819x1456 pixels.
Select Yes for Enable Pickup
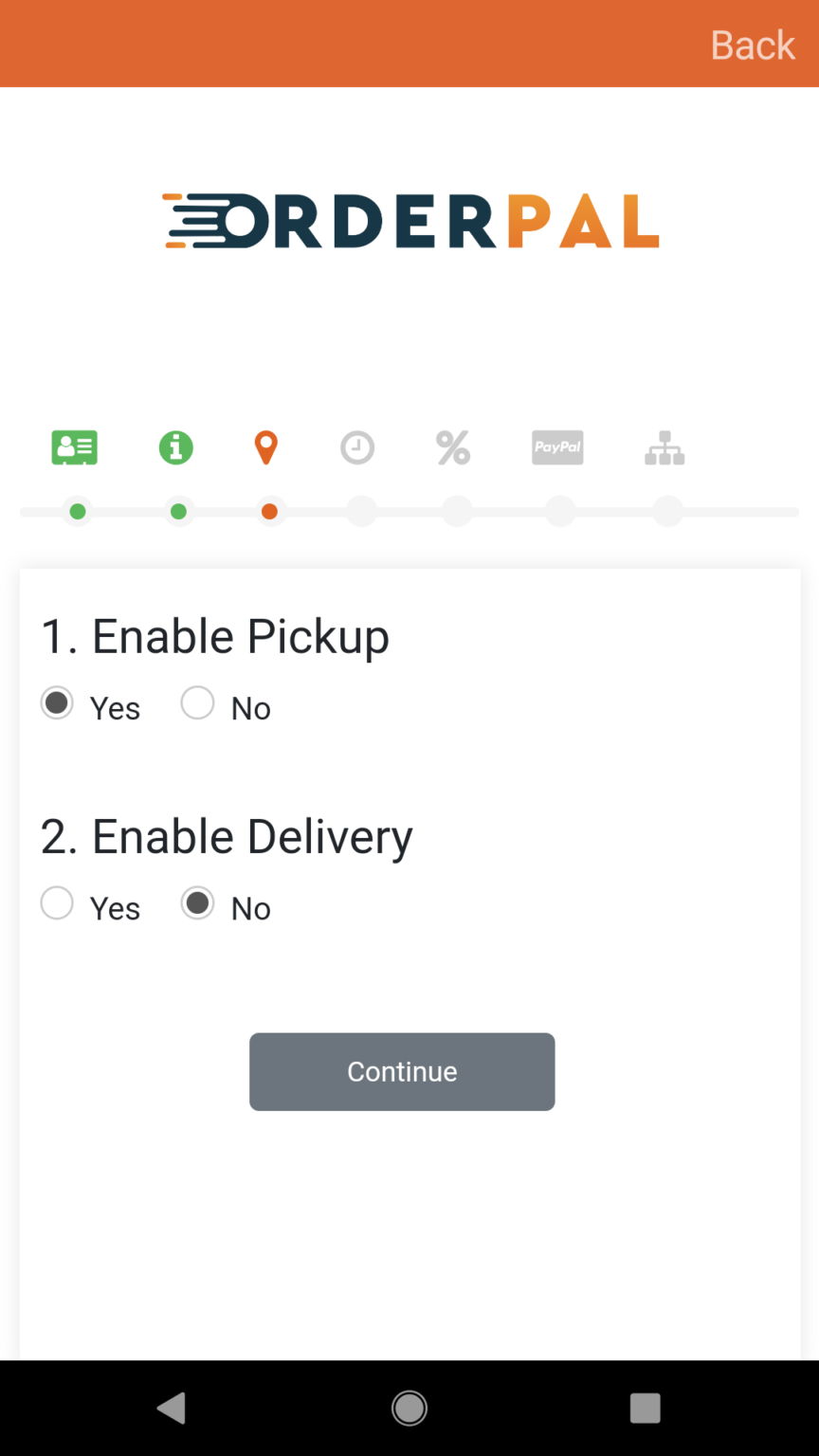tap(57, 703)
